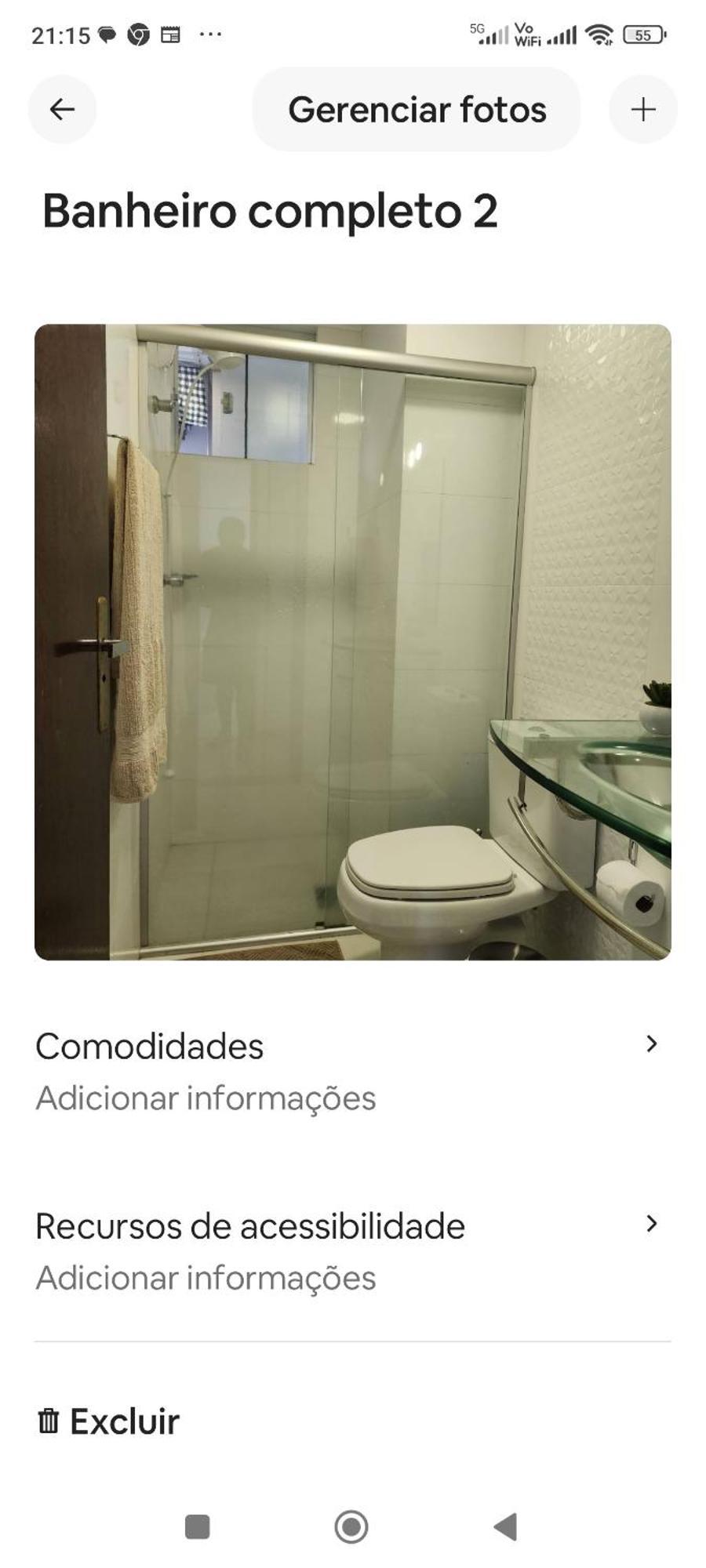706x1568 pixels.
Task: Tap Excluir to delete the room
Action: [108, 1421]
